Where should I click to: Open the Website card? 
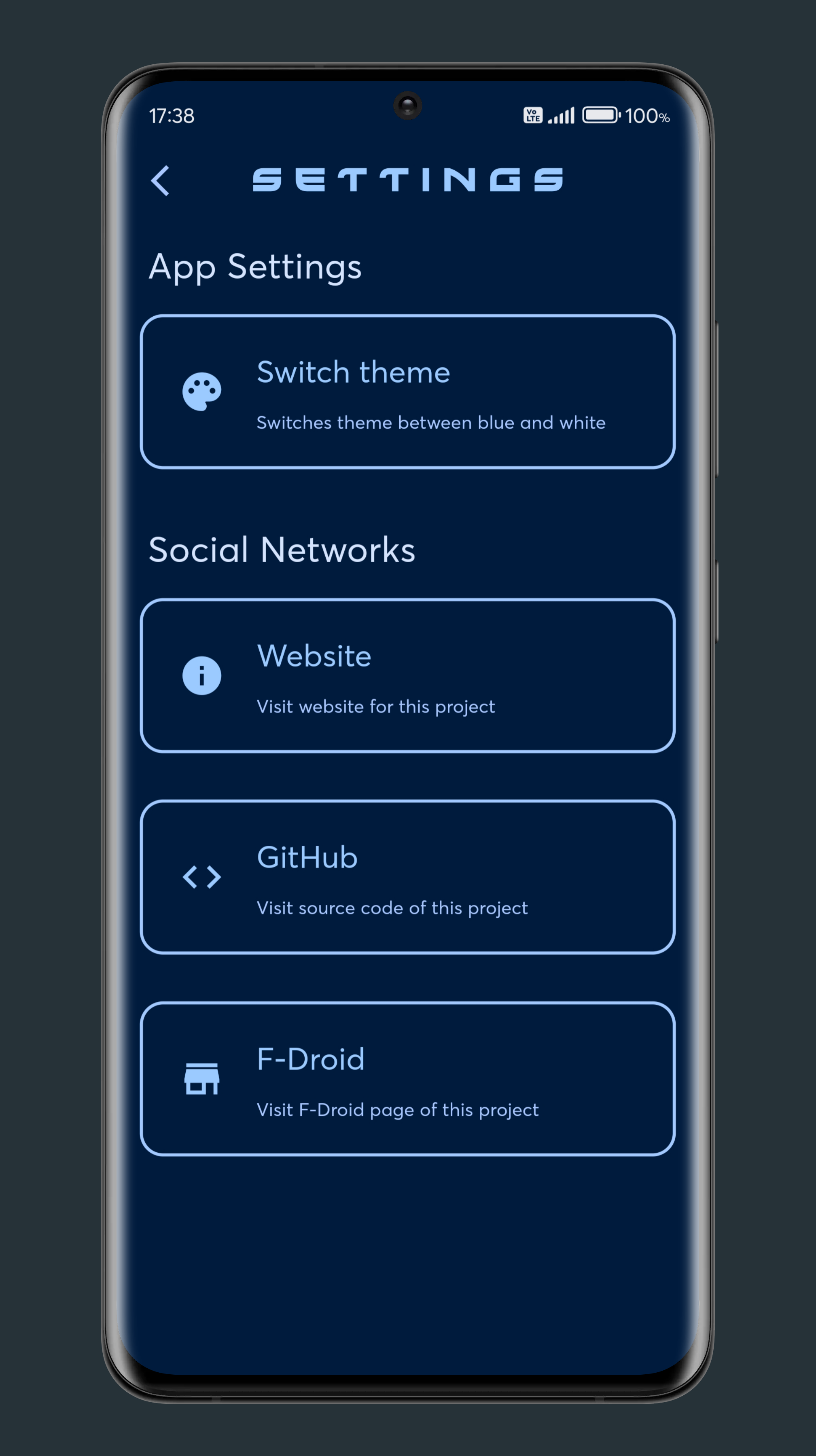pos(408,675)
